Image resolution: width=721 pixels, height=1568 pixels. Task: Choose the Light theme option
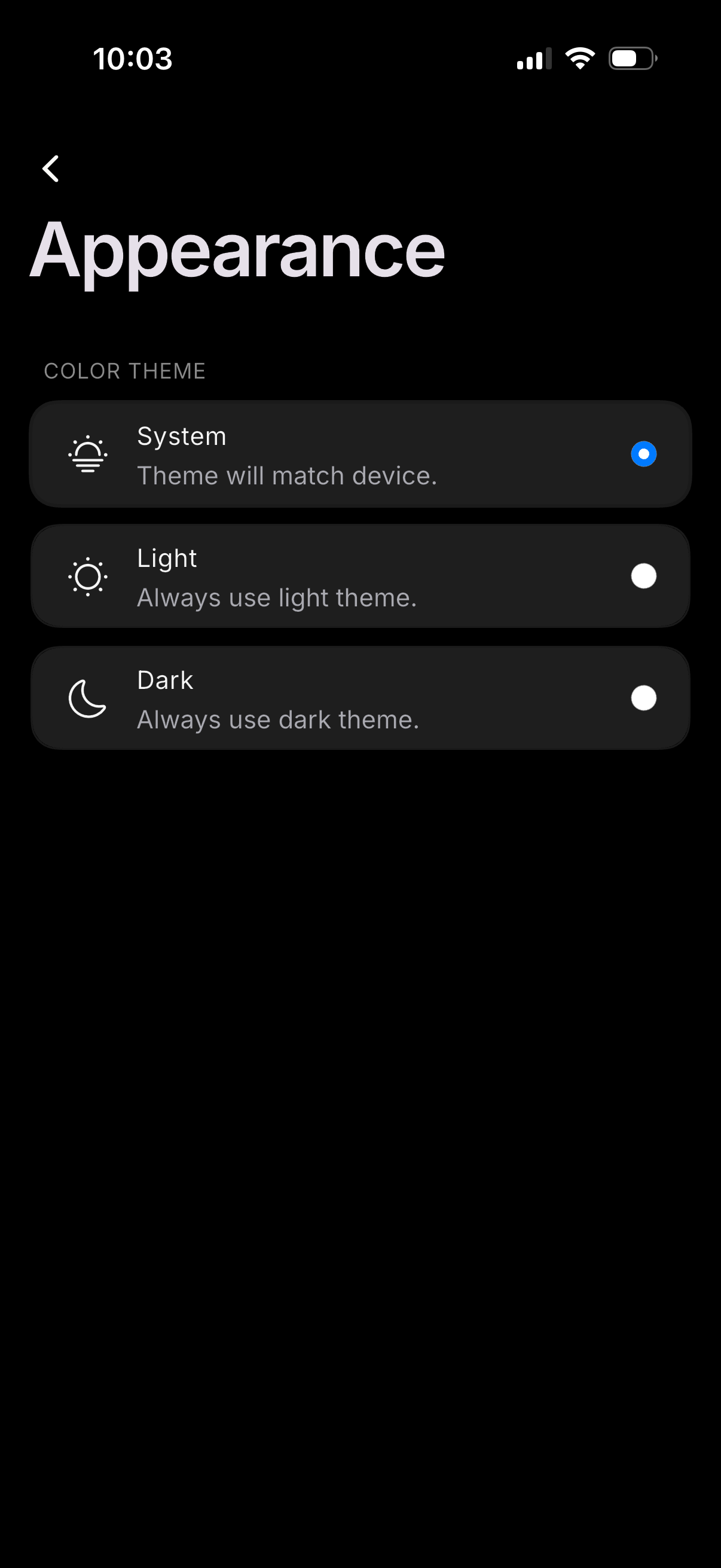pyautogui.click(x=643, y=576)
